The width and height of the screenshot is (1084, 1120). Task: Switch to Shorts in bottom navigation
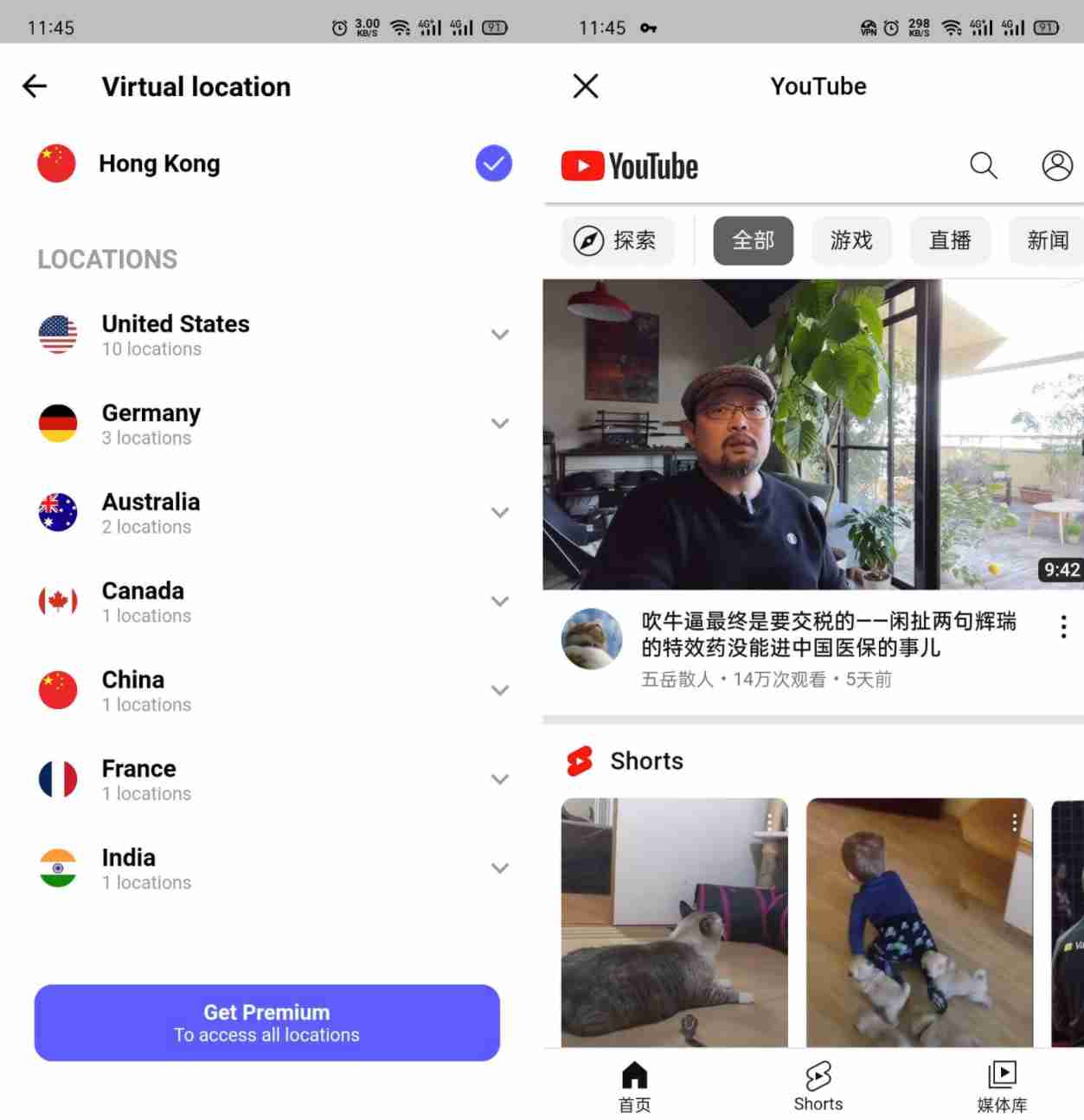click(x=818, y=1086)
